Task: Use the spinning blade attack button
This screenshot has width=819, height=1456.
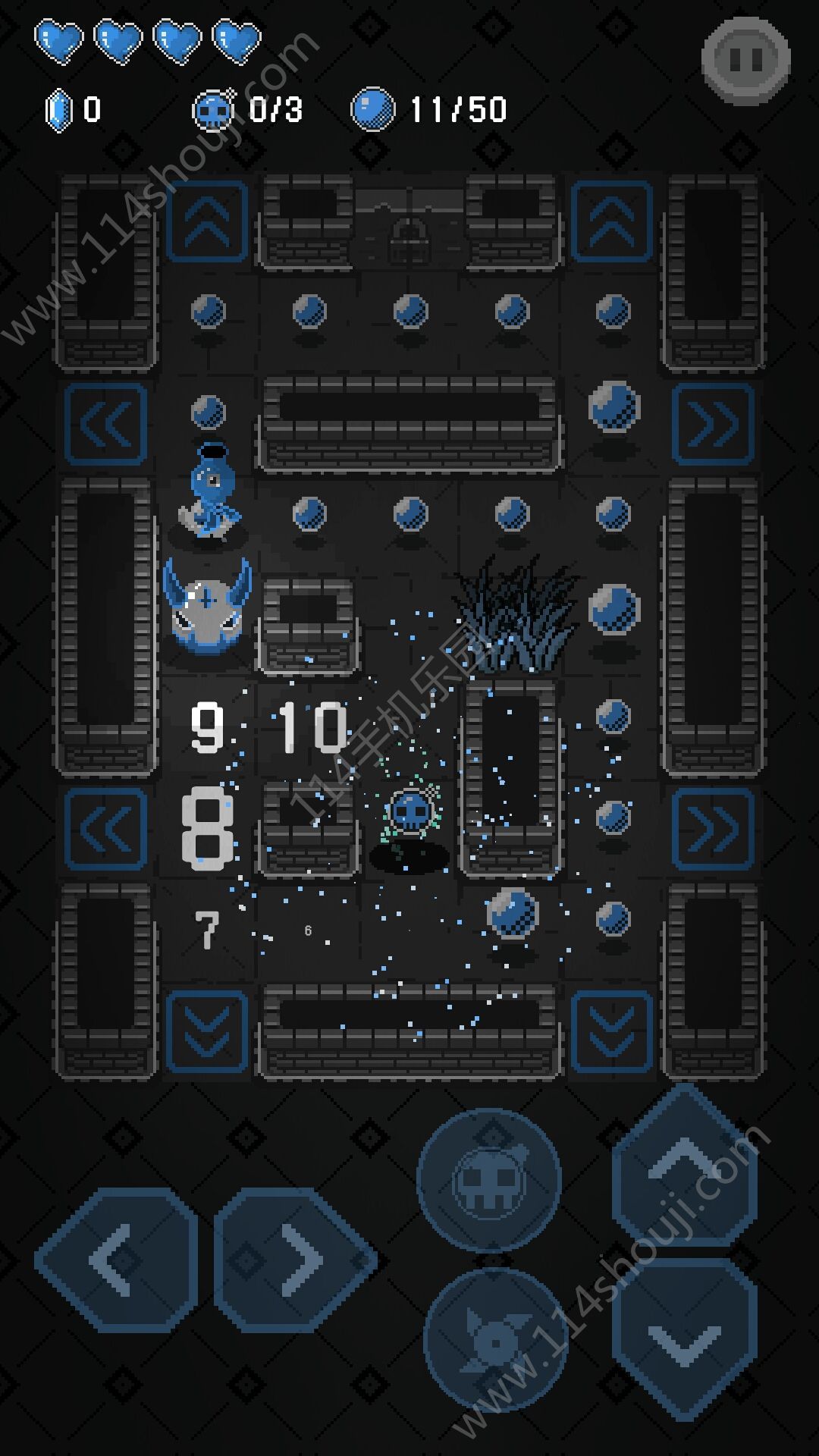Action: (x=494, y=1341)
